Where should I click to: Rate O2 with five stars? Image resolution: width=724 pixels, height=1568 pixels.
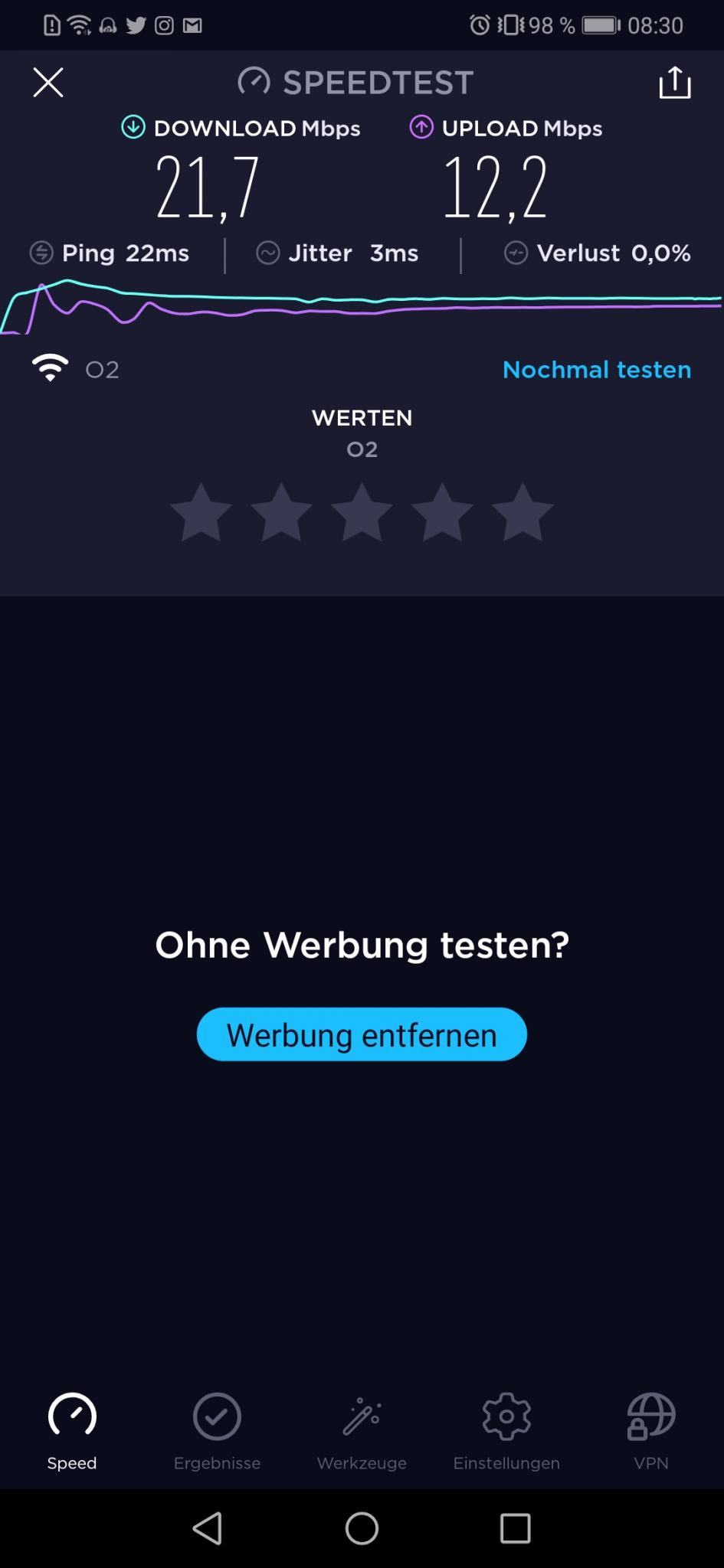(523, 512)
